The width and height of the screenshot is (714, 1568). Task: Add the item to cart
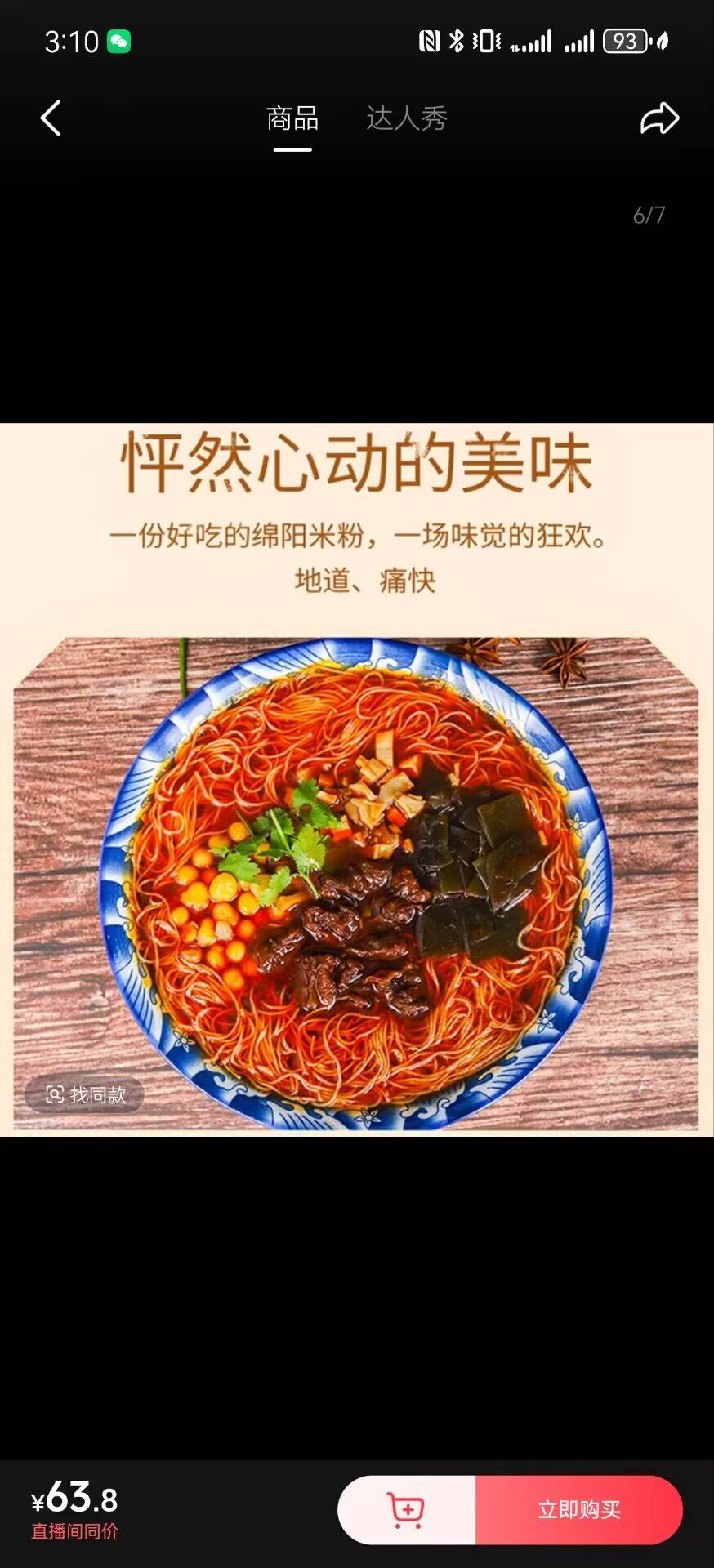[x=406, y=1510]
